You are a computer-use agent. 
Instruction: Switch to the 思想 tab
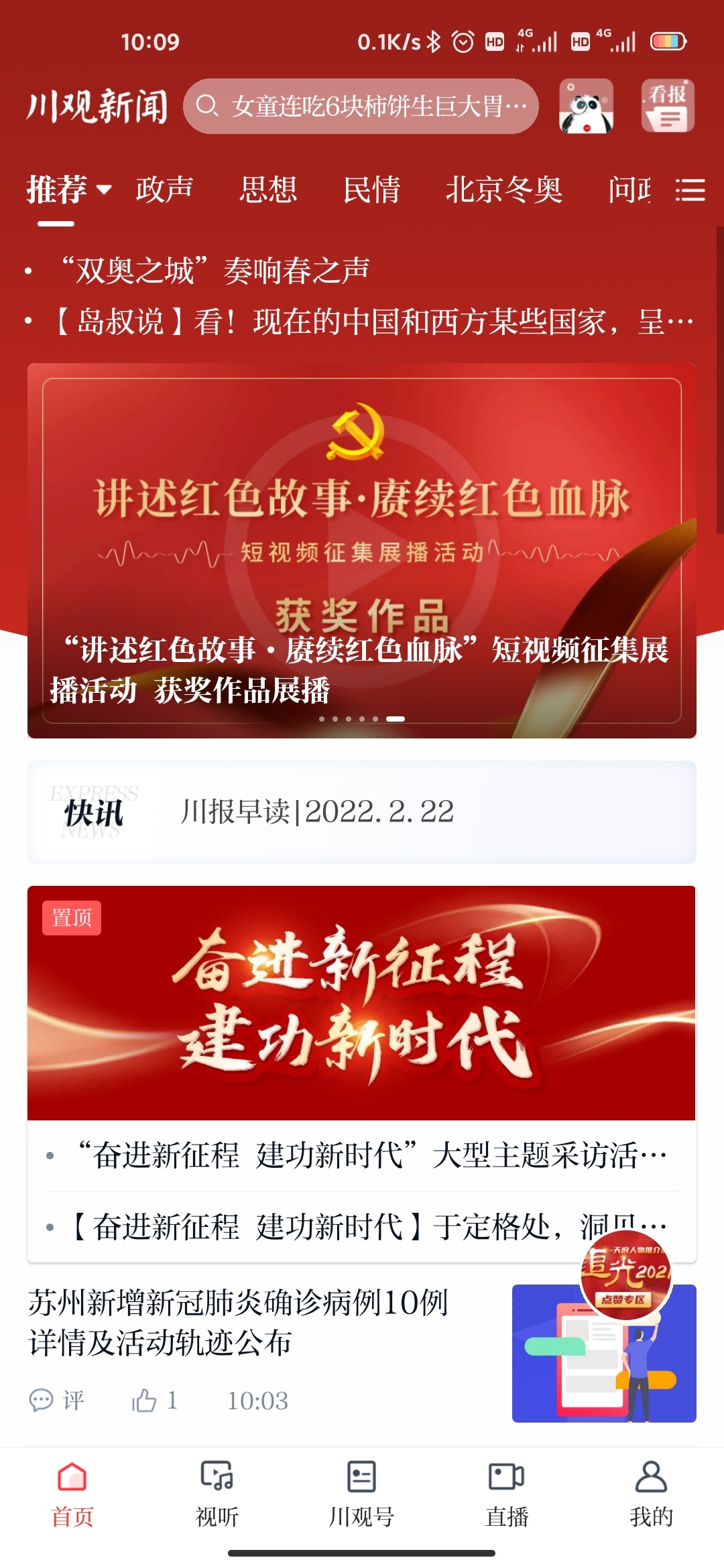(268, 190)
